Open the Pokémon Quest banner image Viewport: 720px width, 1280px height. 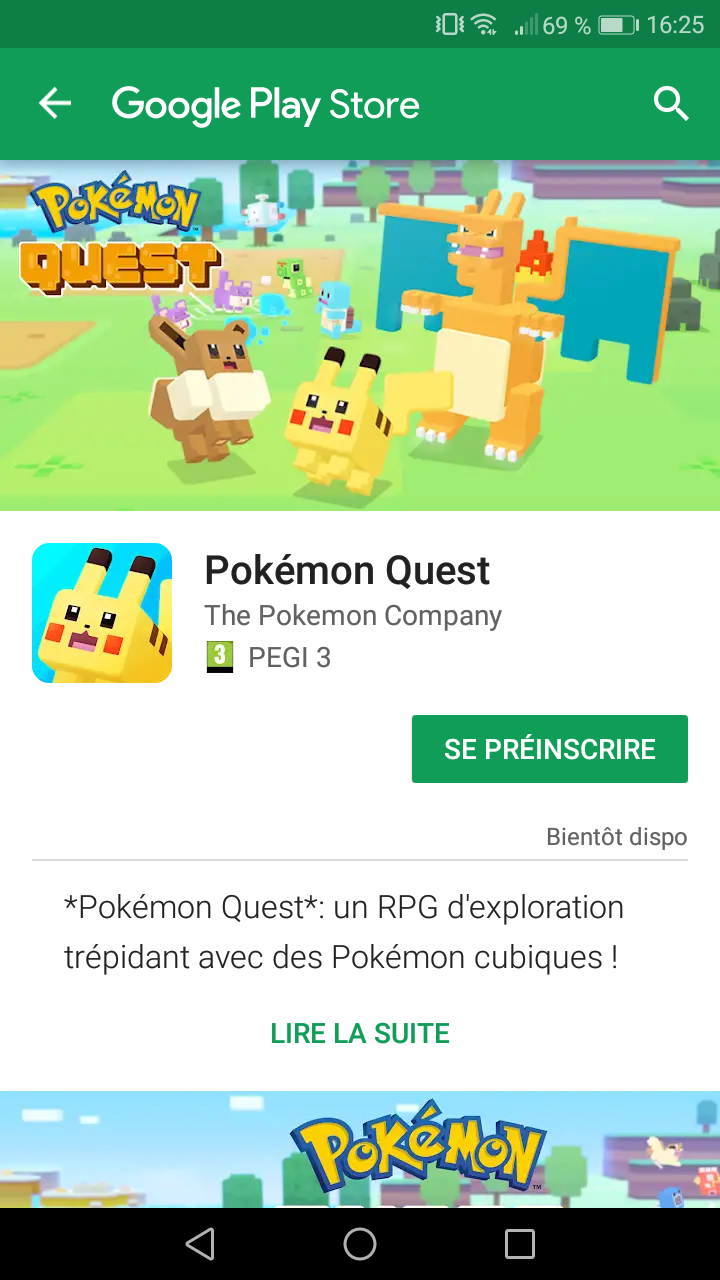pos(360,335)
